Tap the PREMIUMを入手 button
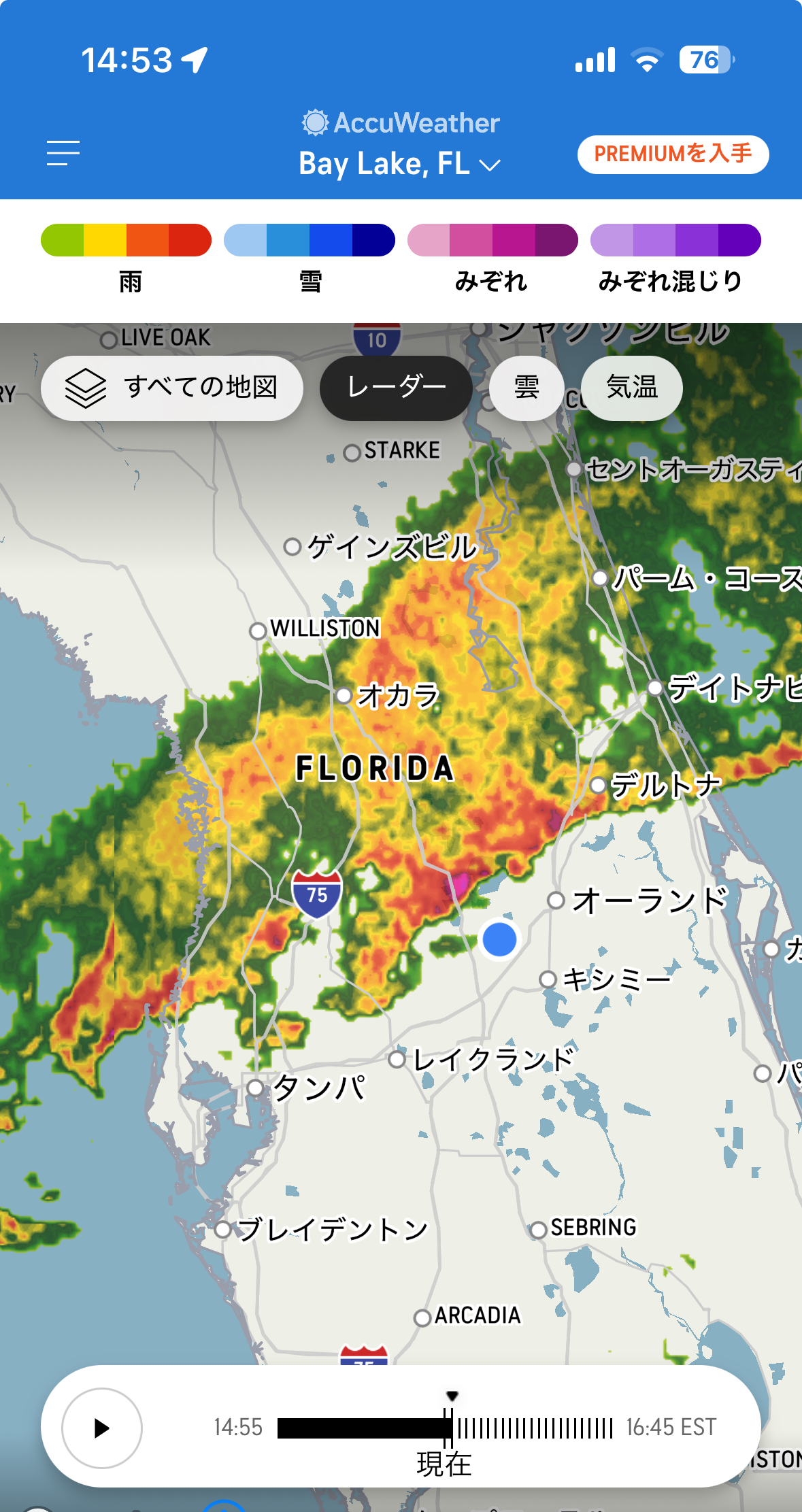Screen dimensions: 802x1512 point(673,154)
